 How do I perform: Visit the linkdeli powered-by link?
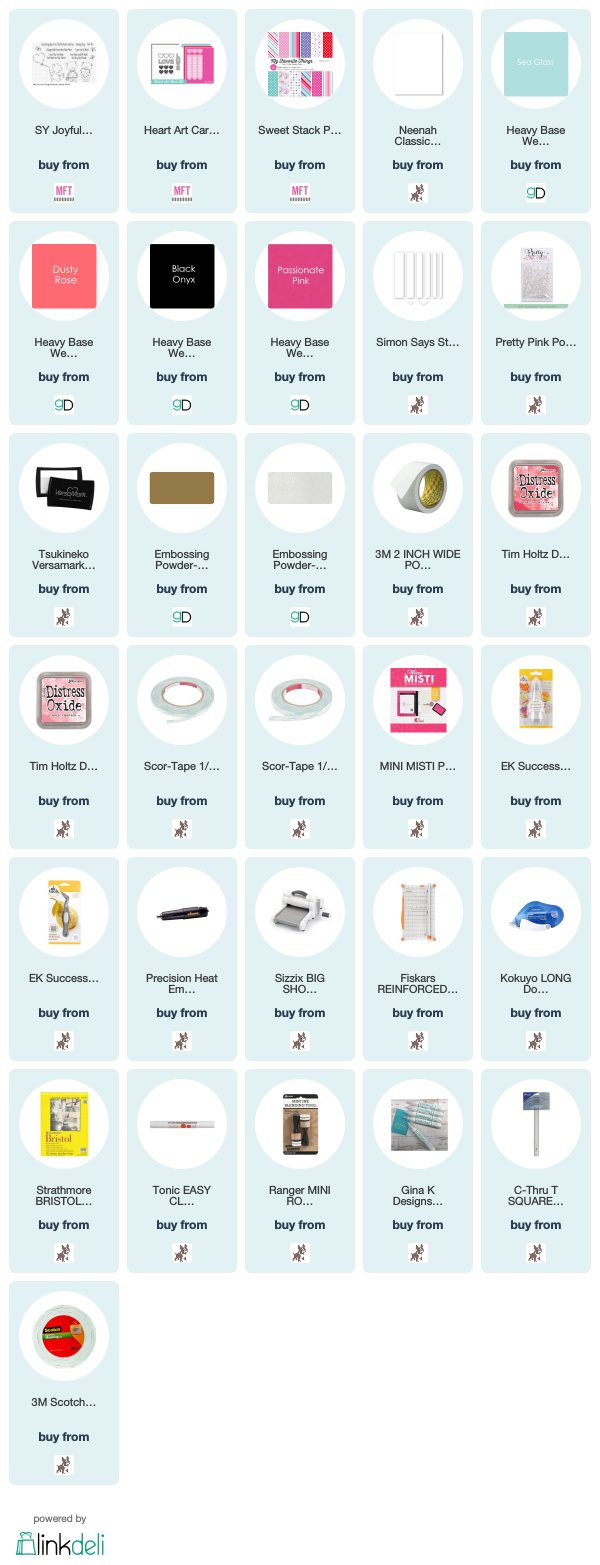coord(60,1538)
